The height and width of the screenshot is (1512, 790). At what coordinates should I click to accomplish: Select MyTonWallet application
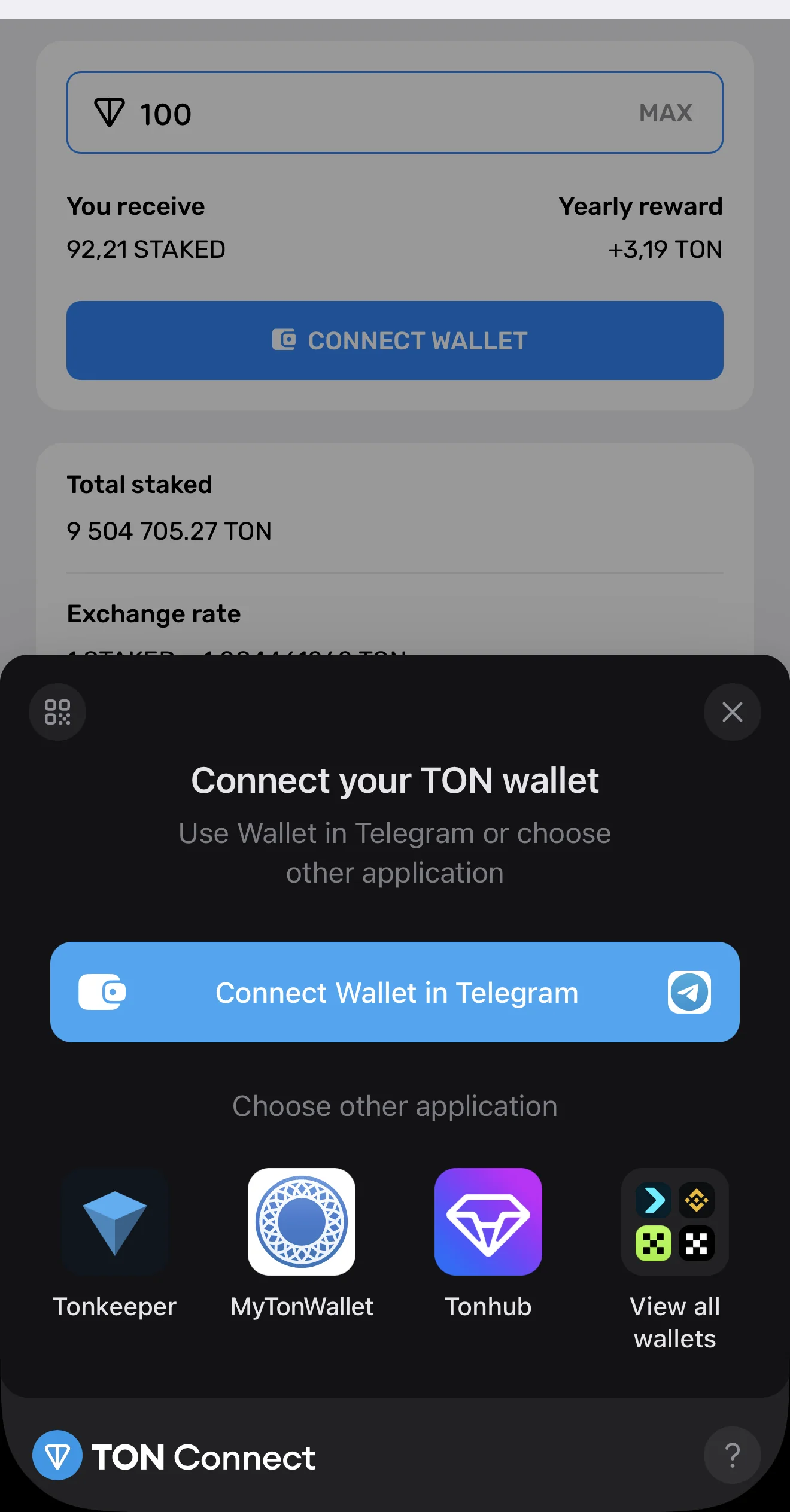point(302,1243)
